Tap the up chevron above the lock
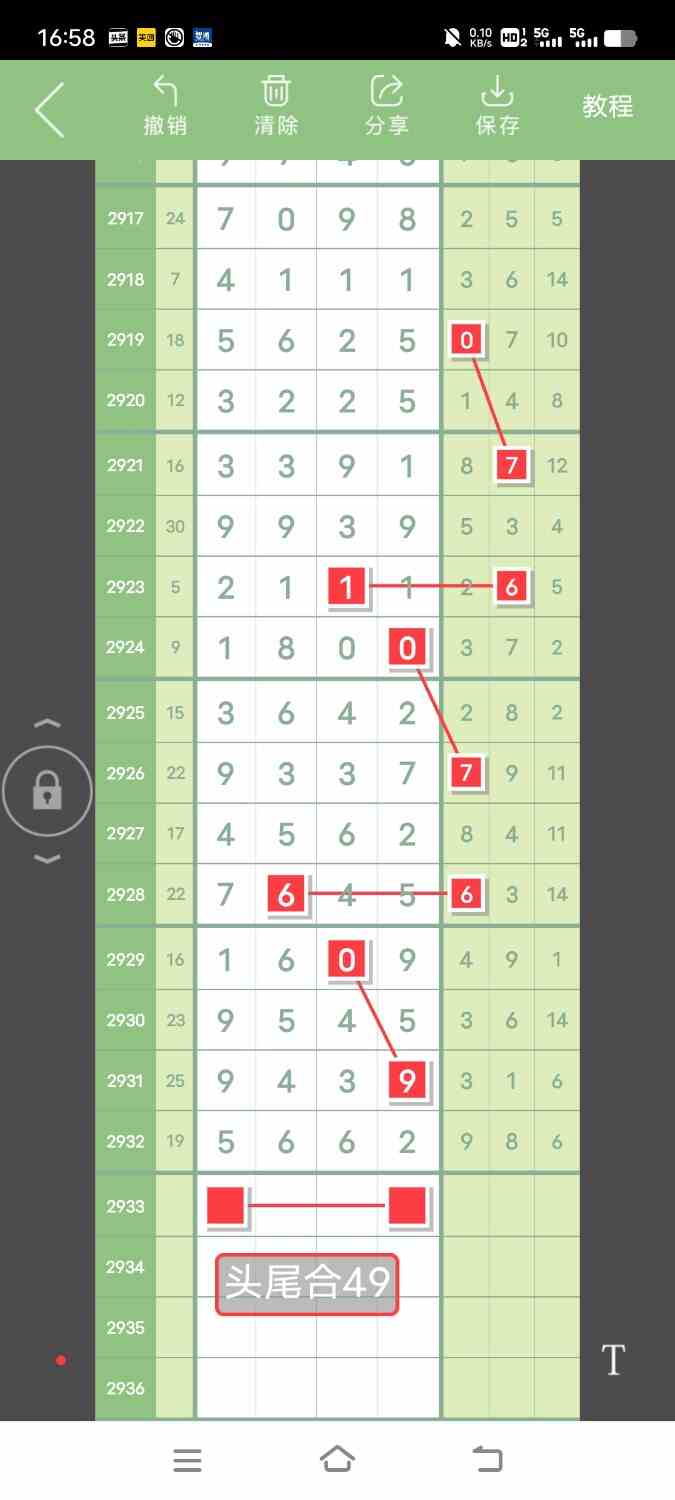The image size is (675, 1500). [48, 723]
